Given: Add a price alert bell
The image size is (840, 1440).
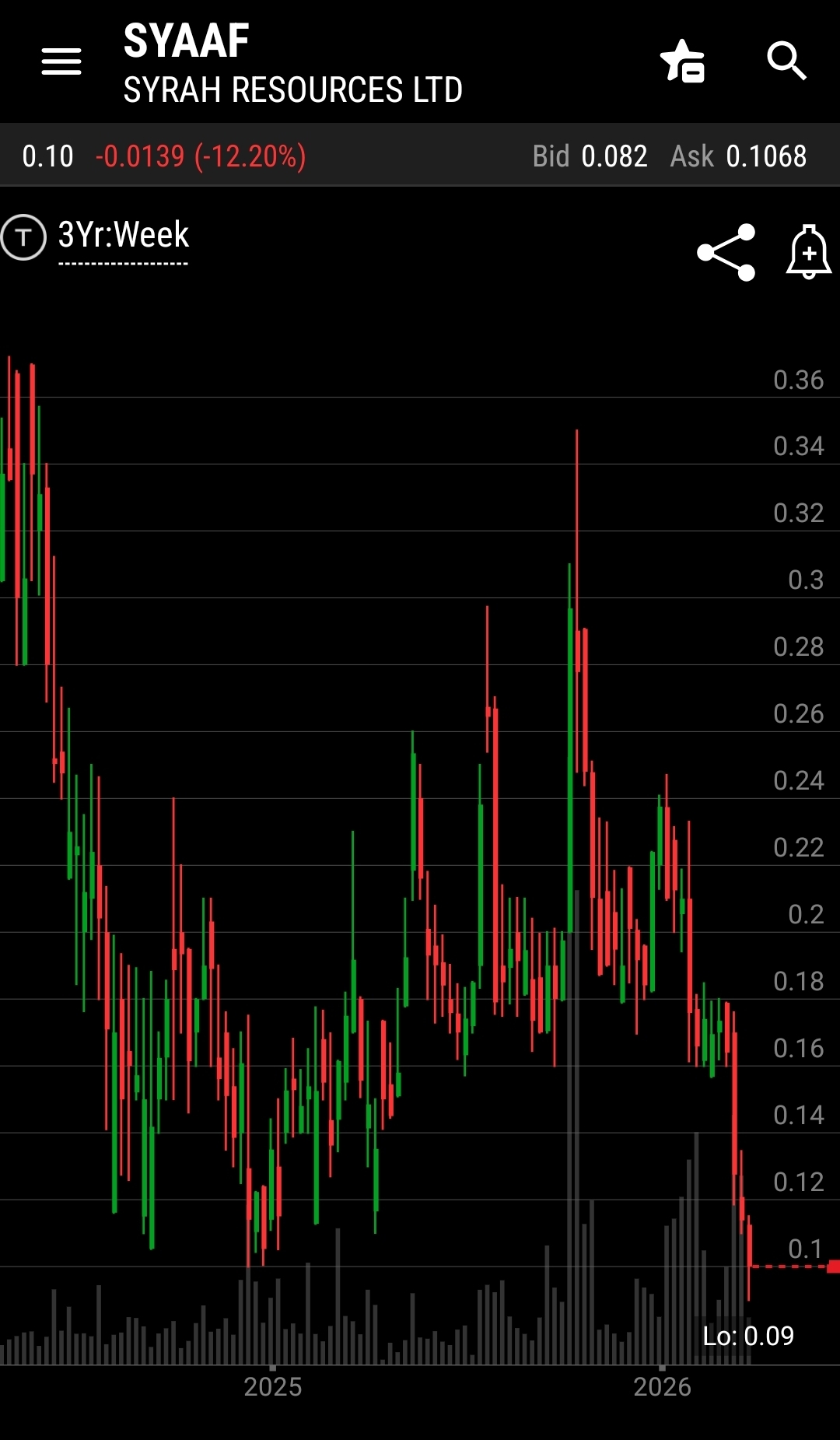Looking at the screenshot, I should click(808, 252).
